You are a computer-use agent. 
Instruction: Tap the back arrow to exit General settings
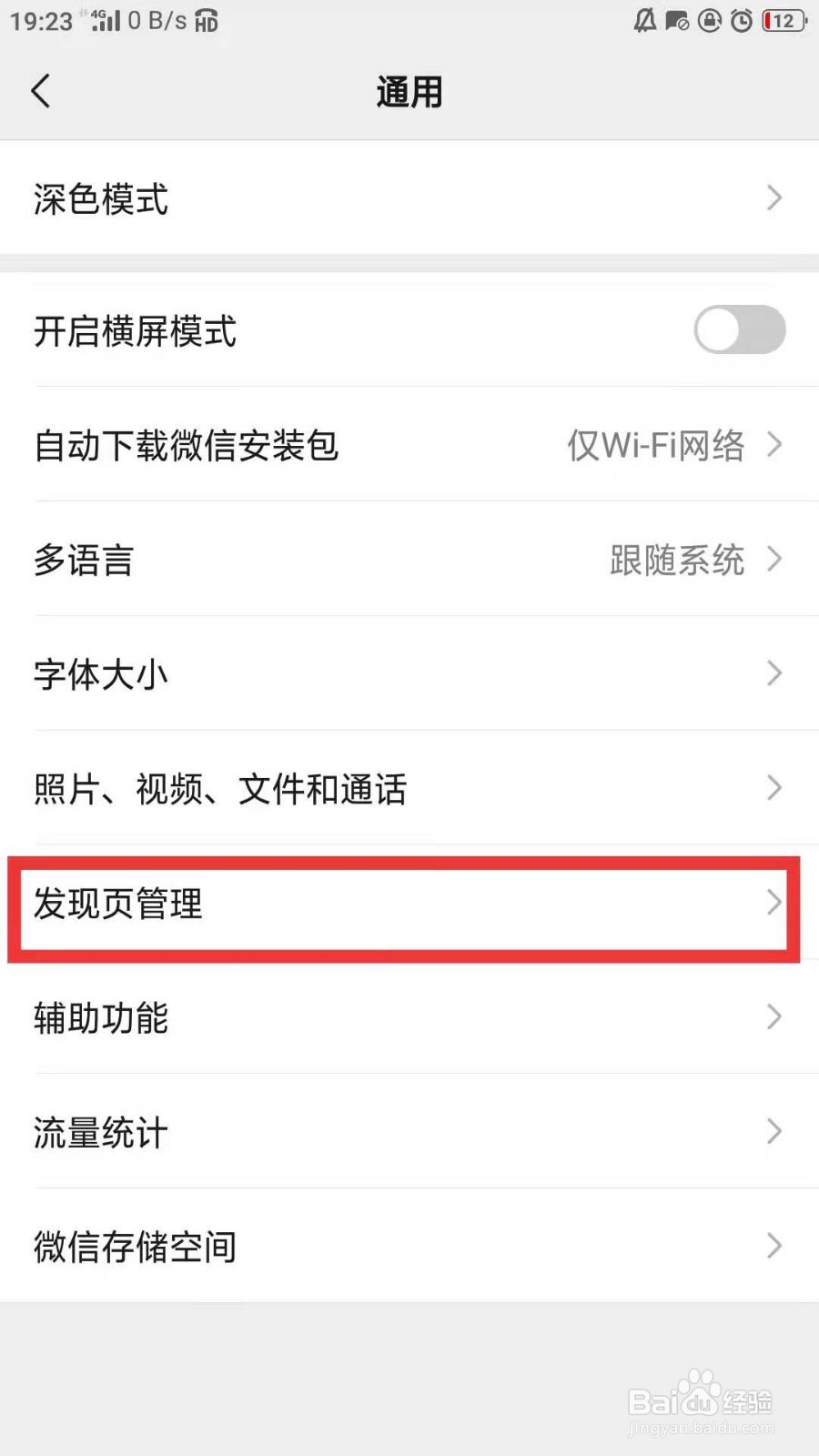click(40, 91)
